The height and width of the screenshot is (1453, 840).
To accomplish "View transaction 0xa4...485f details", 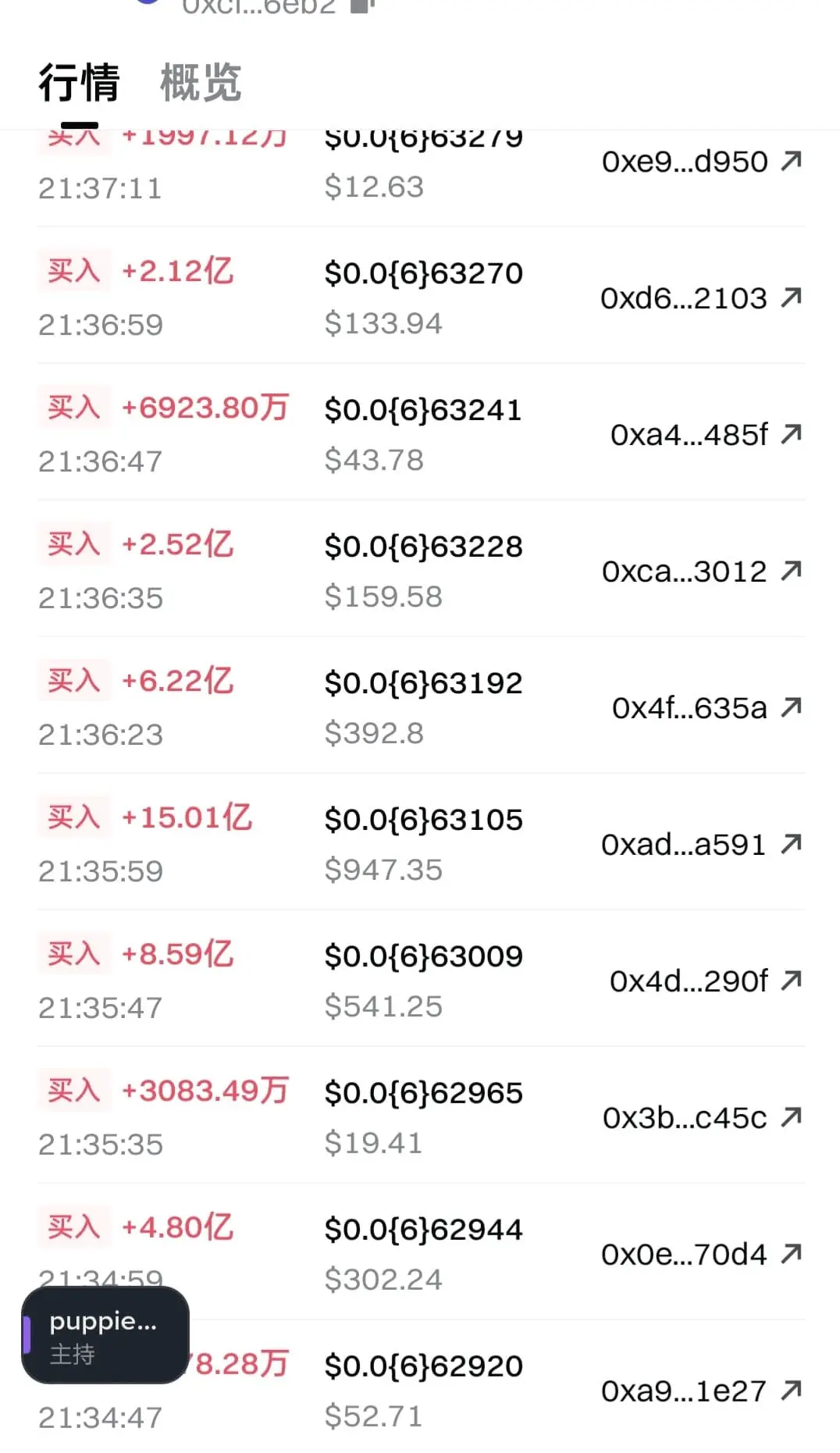I will pos(705,435).
